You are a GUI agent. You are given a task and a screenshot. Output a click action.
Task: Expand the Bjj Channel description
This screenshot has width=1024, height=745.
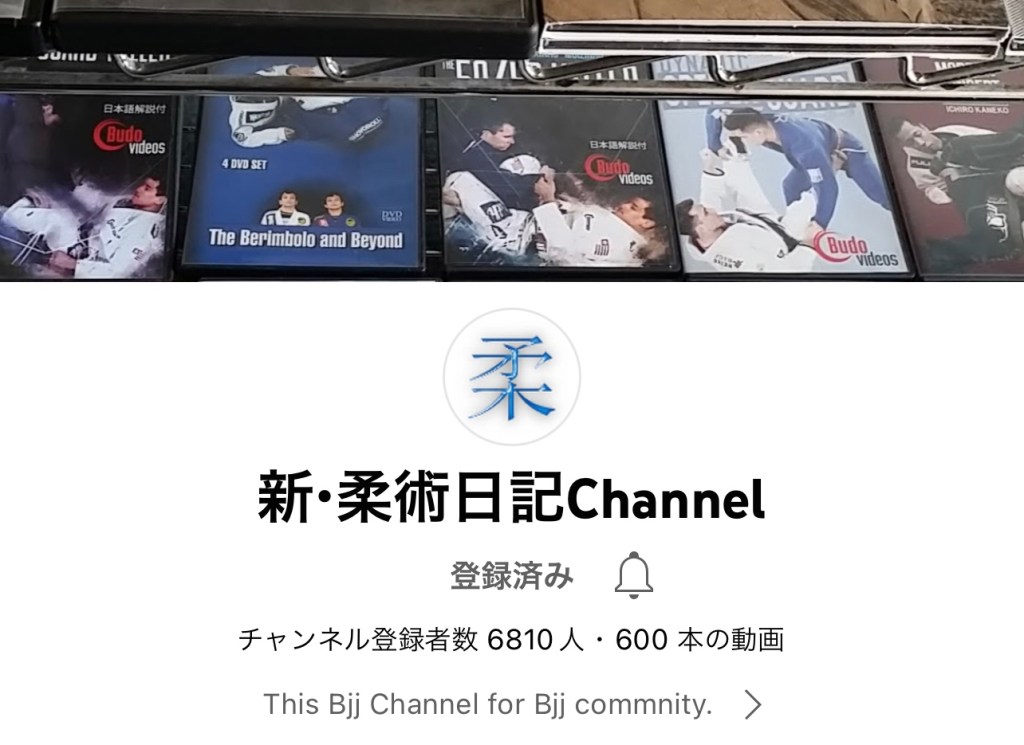pyautogui.click(x=753, y=705)
